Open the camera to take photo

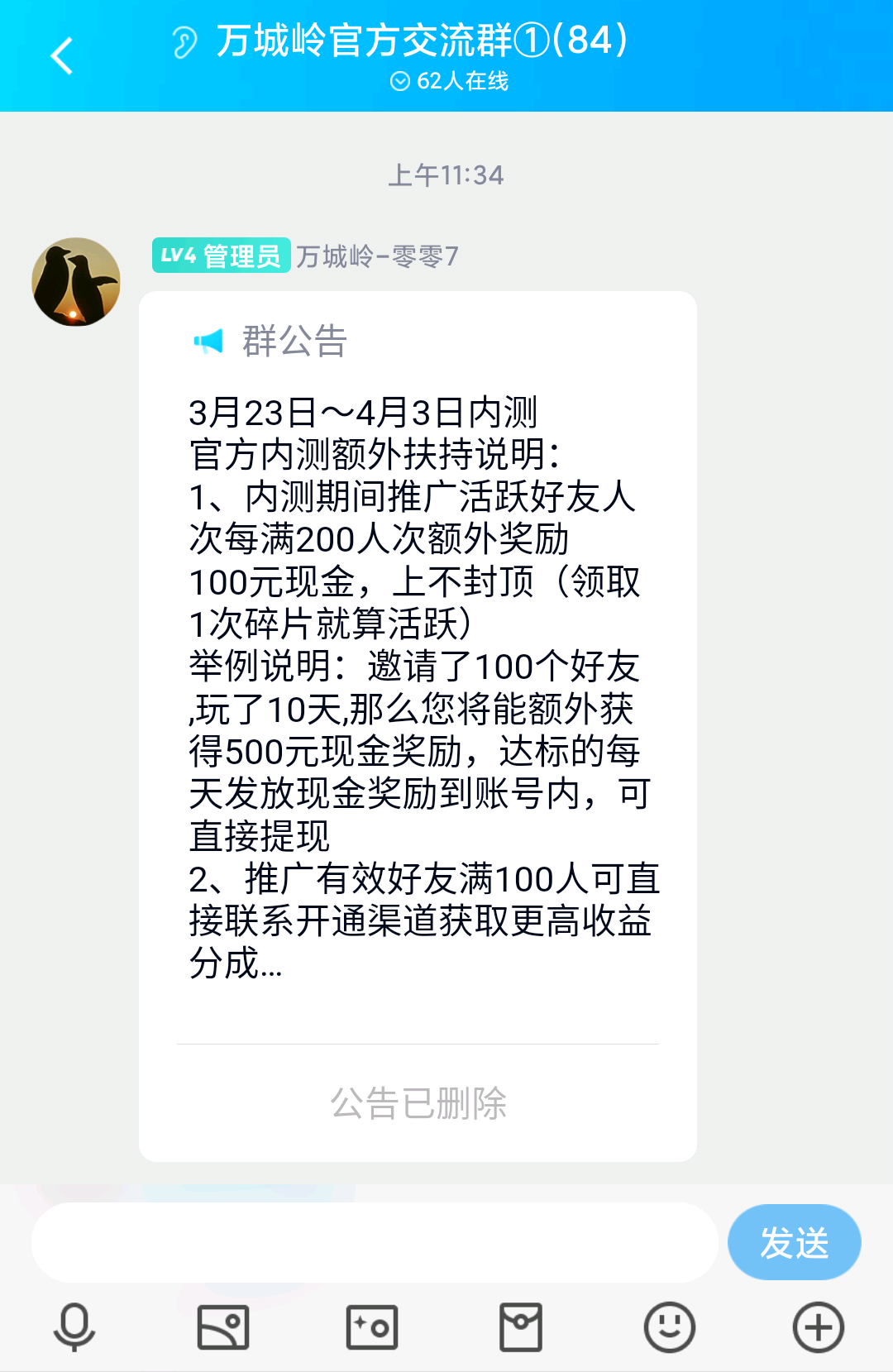tap(372, 1327)
